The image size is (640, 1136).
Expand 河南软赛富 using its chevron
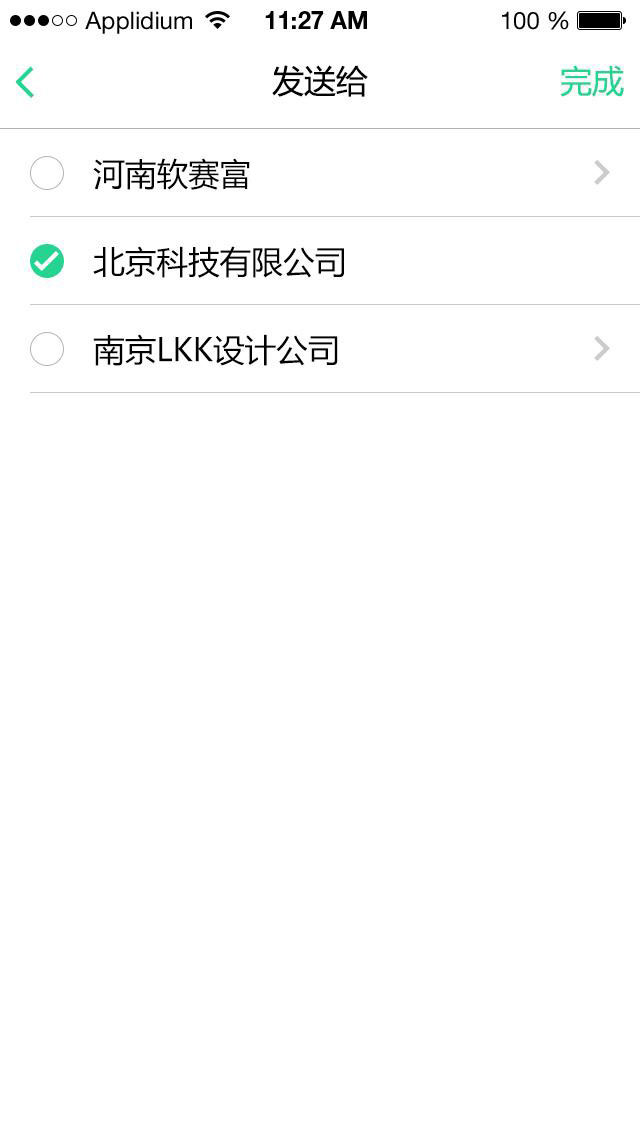point(602,173)
